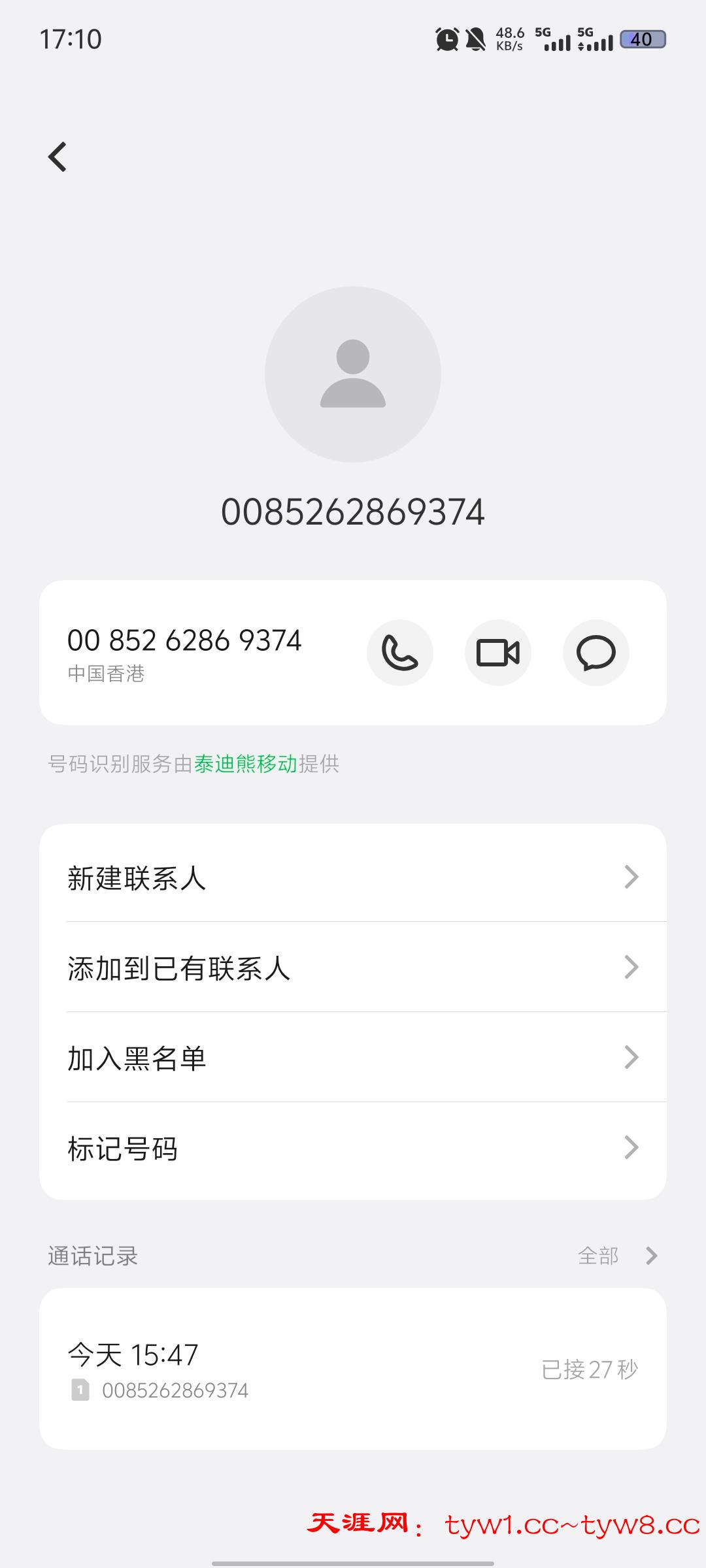Tap the displayed number 0085262869374
The image size is (706, 1568).
[x=353, y=513]
